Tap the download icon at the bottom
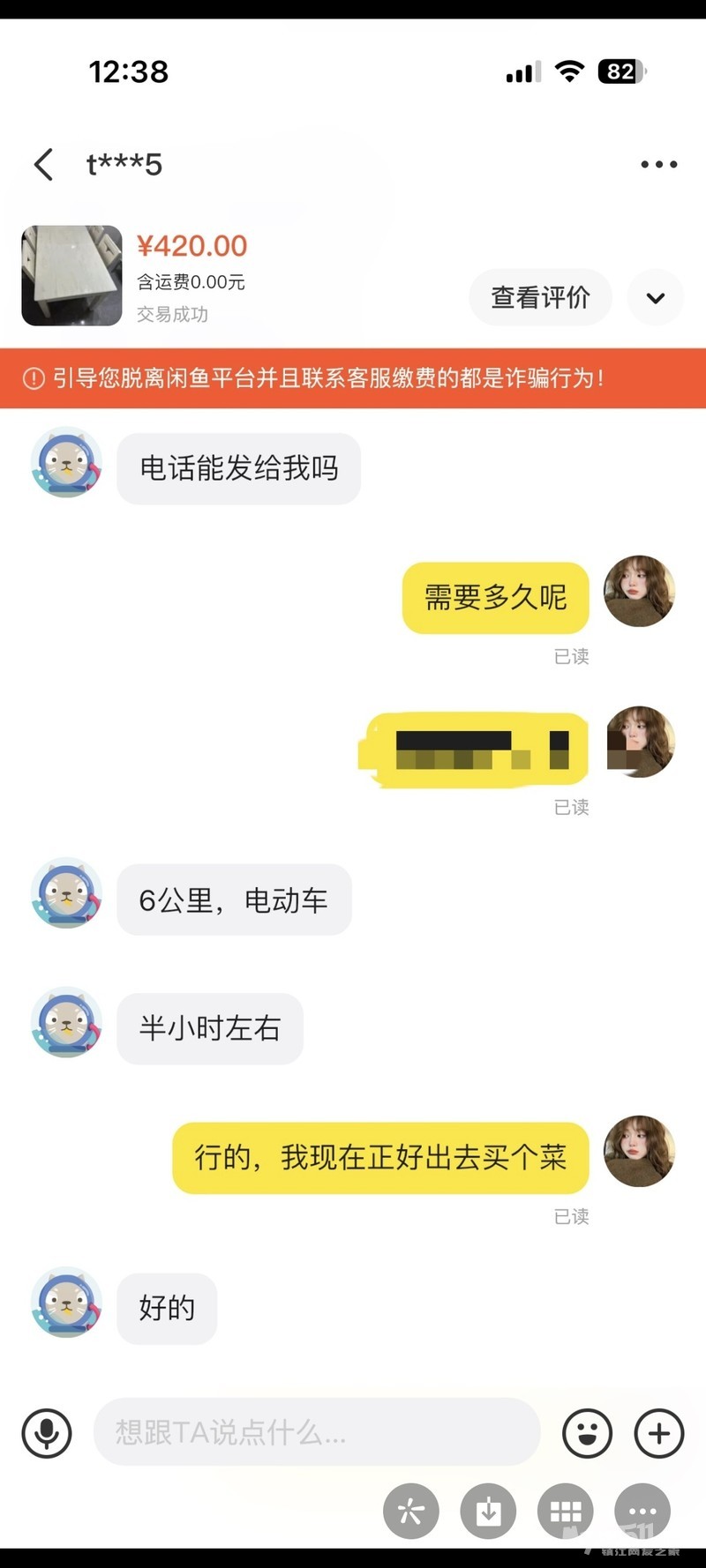Image resolution: width=706 pixels, height=1568 pixels. [488, 1512]
